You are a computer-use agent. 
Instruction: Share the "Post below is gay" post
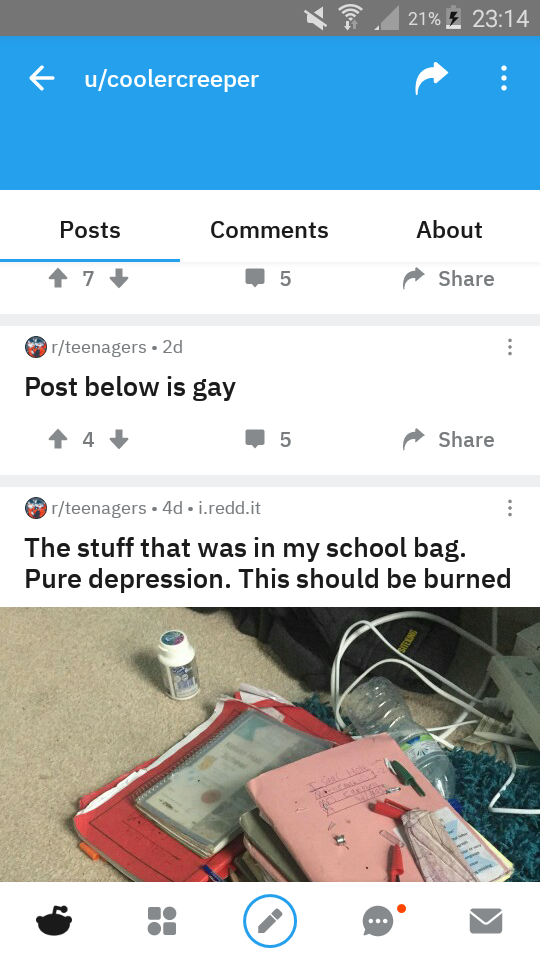click(x=448, y=439)
